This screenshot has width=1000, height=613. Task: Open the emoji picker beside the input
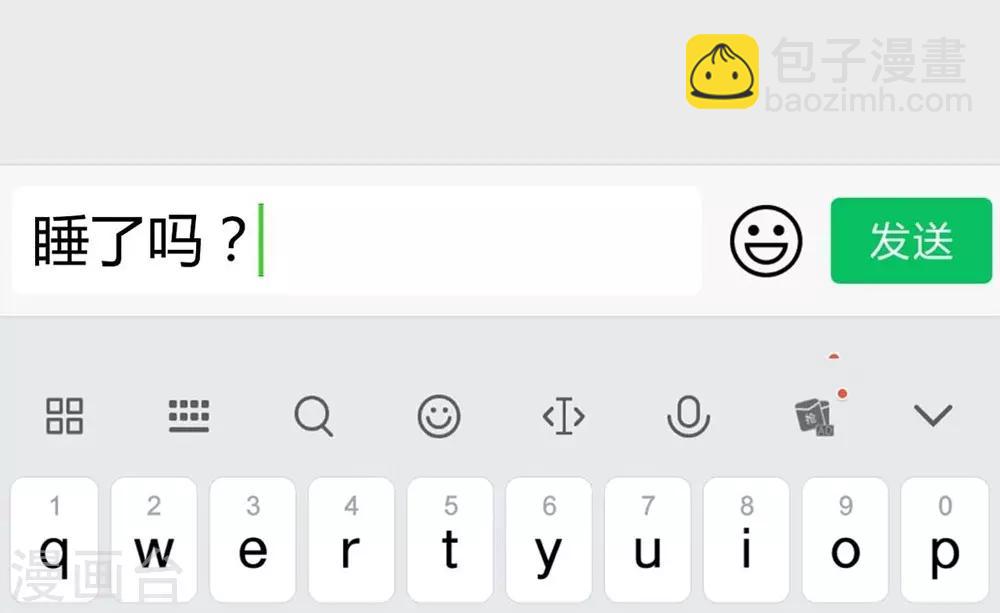click(x=766, y=241)
